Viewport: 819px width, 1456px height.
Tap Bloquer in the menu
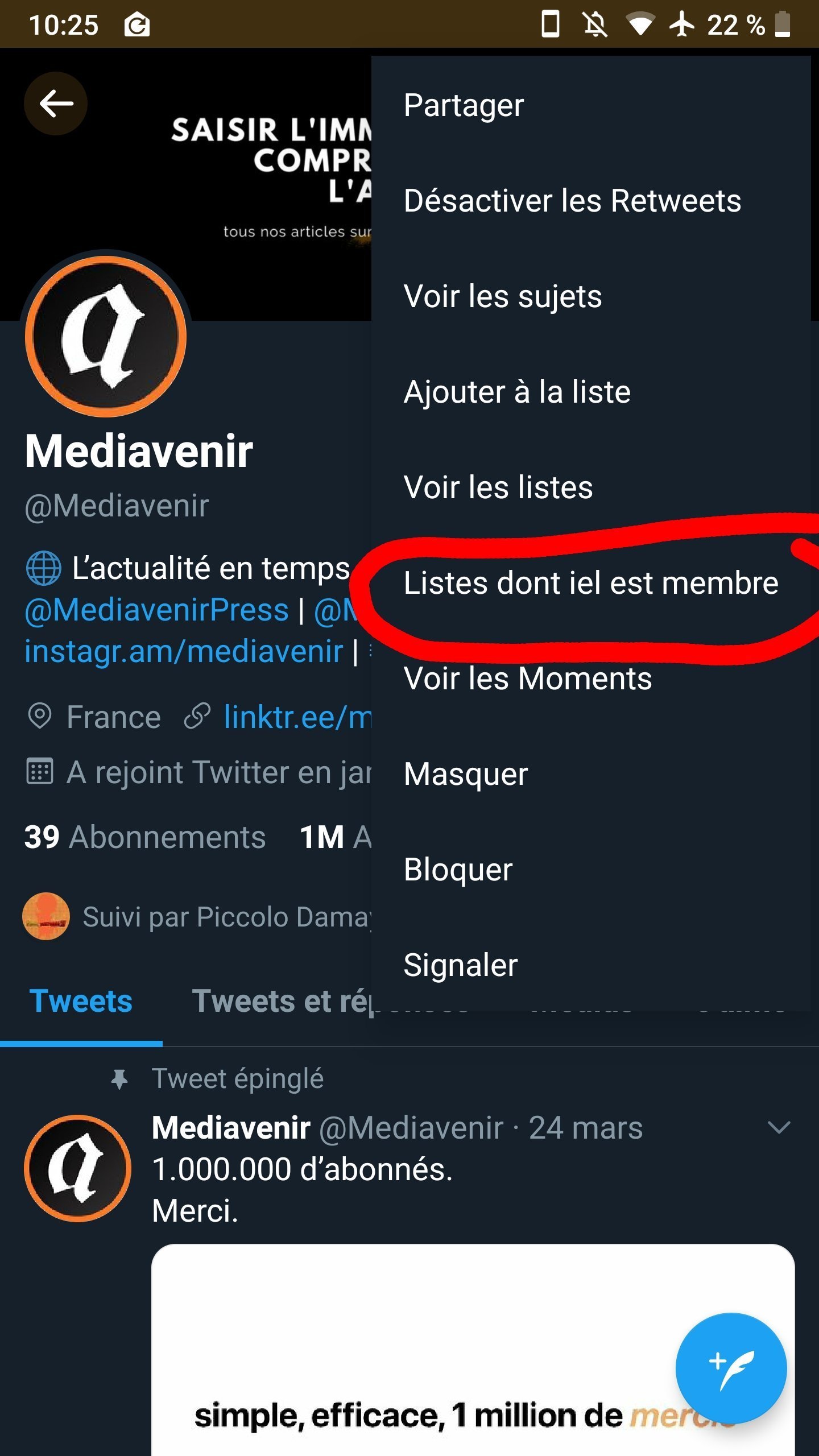(458, 870)
